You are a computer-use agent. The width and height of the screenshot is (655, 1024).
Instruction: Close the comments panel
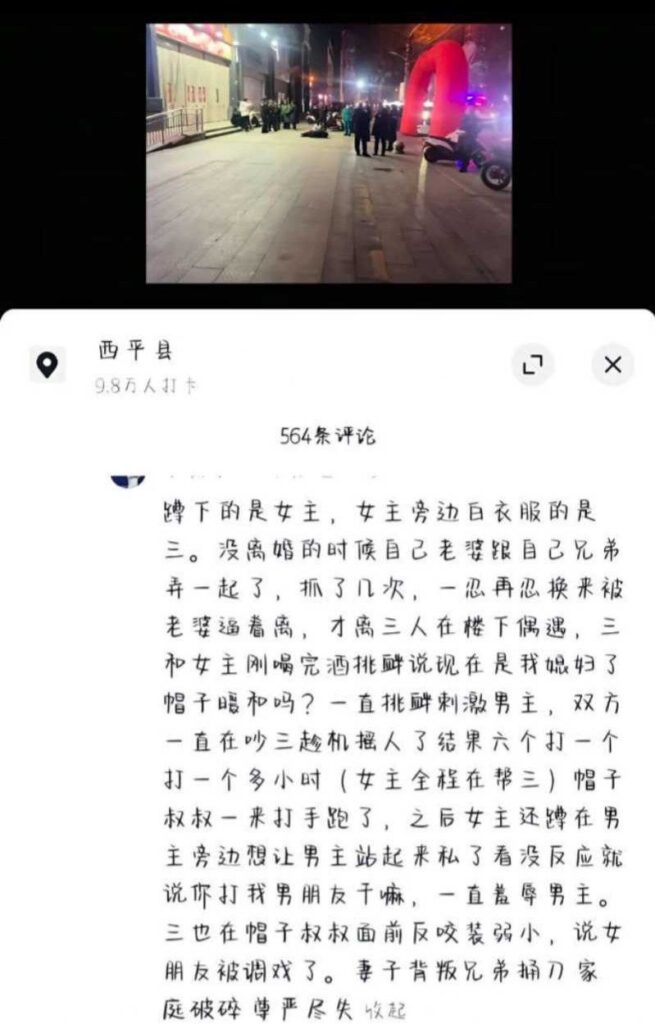tap(612, 364)
